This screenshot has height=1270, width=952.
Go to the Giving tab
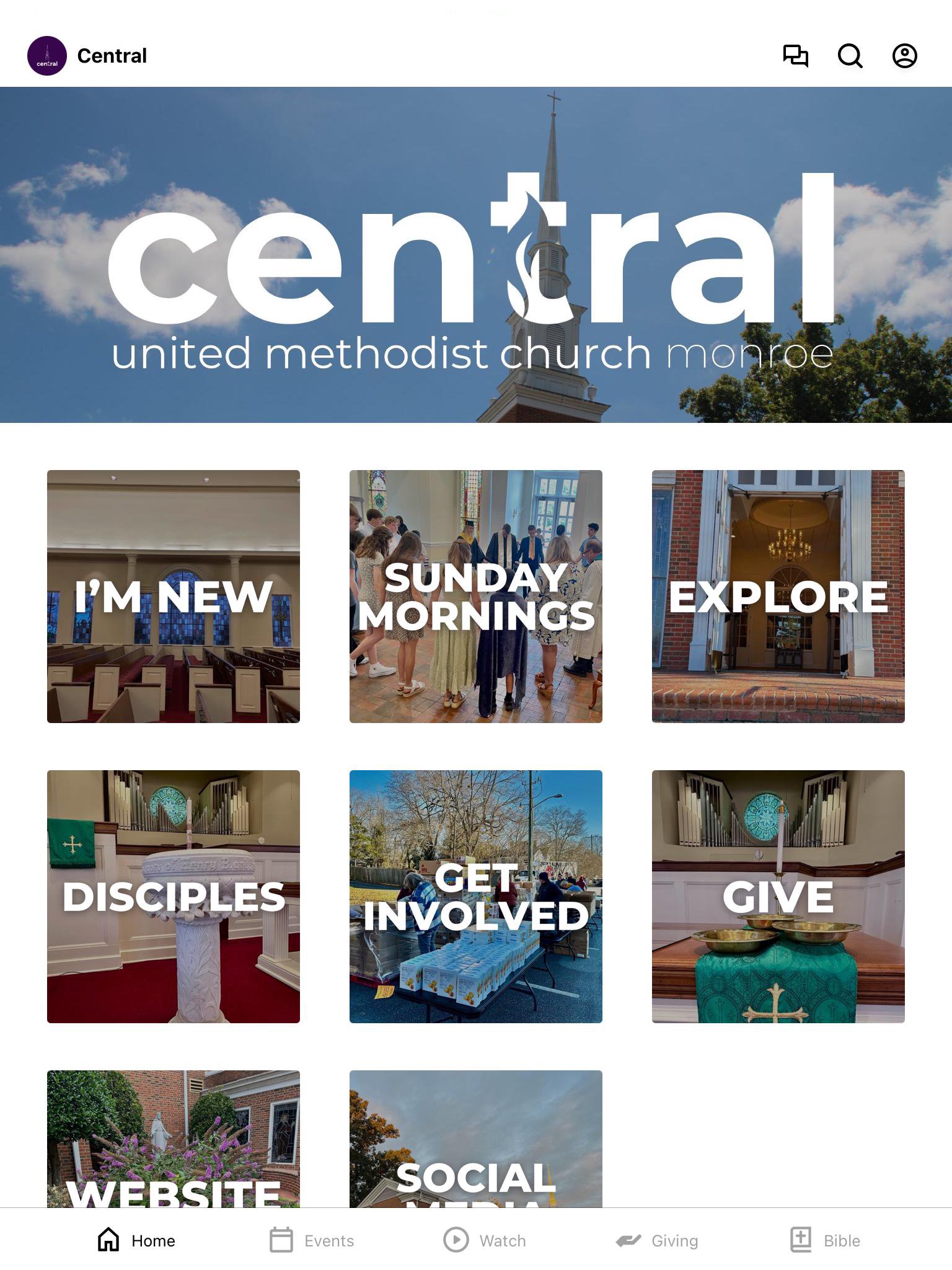pos(657,1240)
